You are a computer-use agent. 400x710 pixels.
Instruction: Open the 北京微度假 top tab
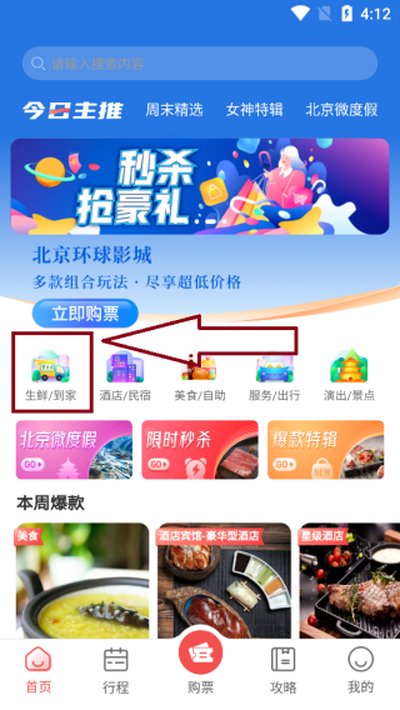[342, 110]
